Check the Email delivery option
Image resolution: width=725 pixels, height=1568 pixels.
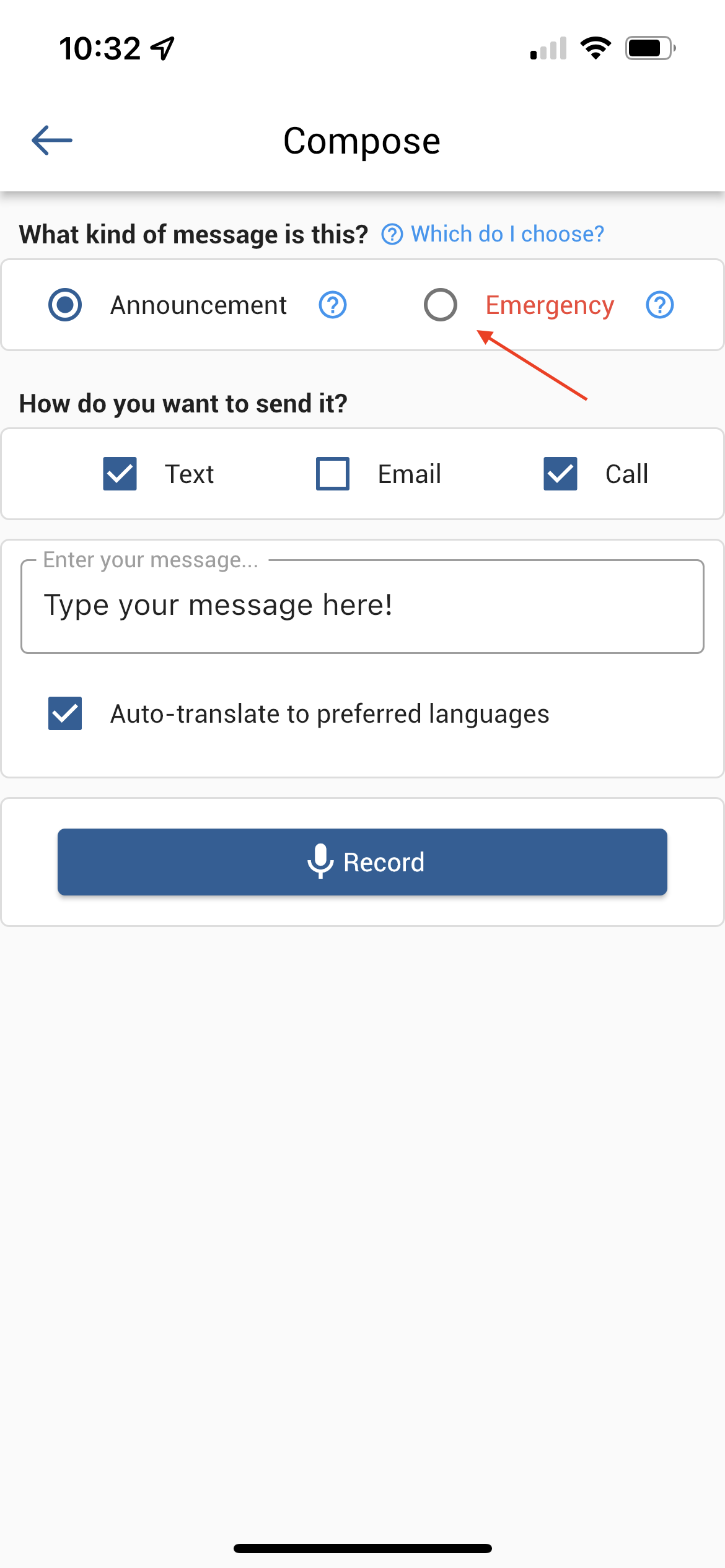point(333,474)
